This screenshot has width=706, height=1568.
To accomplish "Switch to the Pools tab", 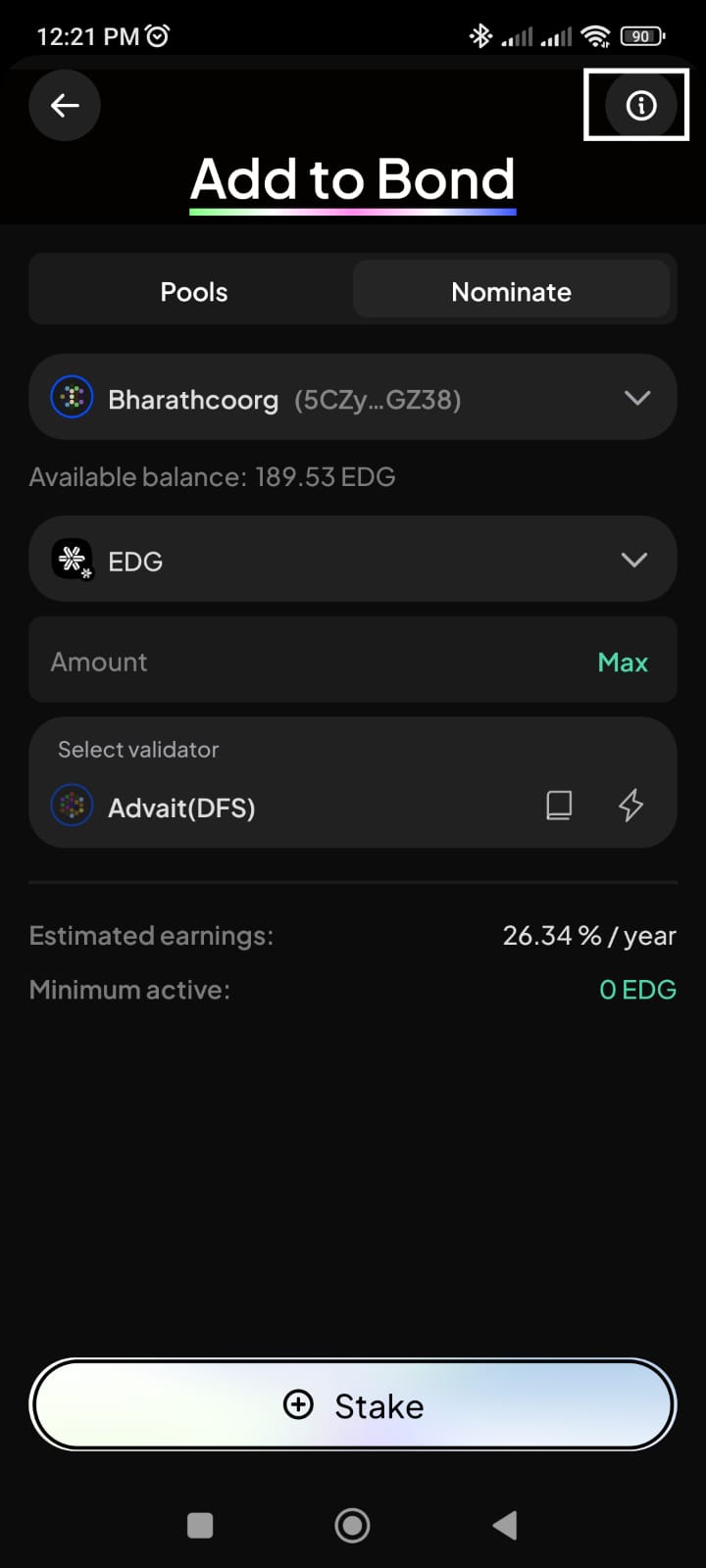I will coord(193,291).
